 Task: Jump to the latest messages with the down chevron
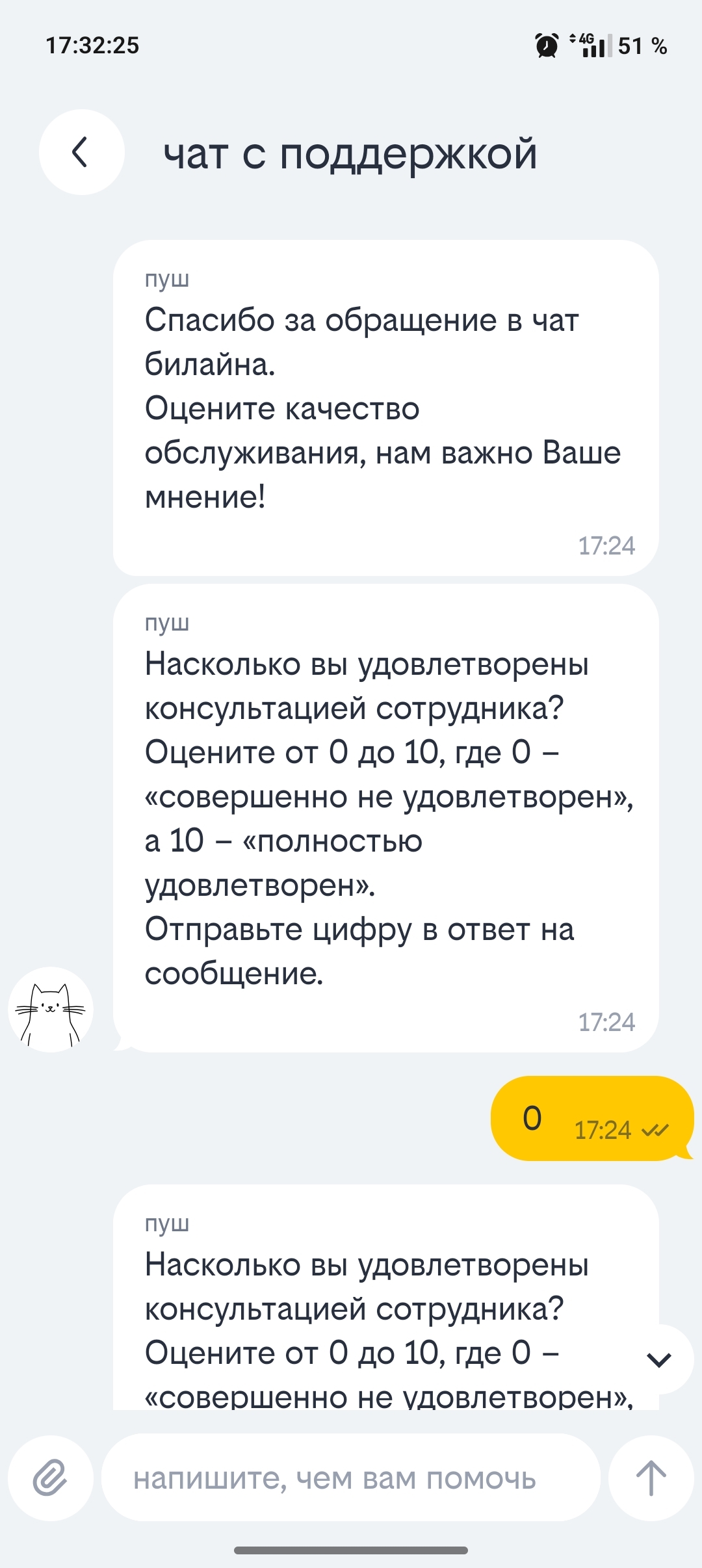(x=659, y=1359)
